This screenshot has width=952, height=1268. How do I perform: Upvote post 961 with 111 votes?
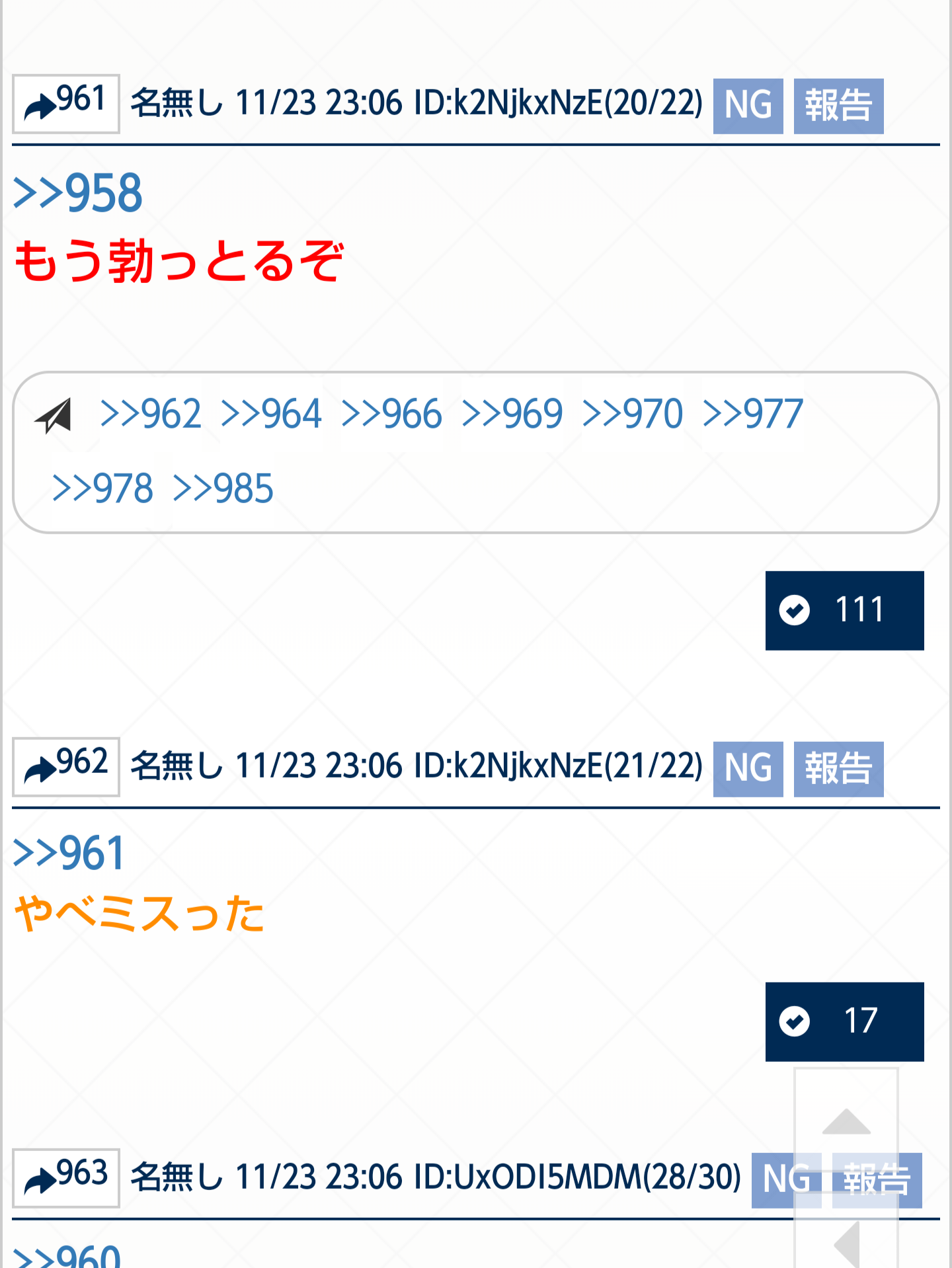(x=844, y=610)
